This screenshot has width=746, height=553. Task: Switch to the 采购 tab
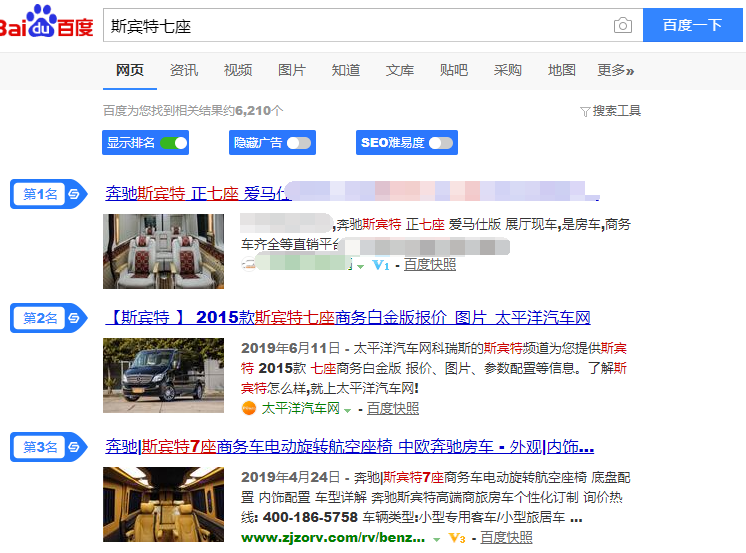click(508, 70)
